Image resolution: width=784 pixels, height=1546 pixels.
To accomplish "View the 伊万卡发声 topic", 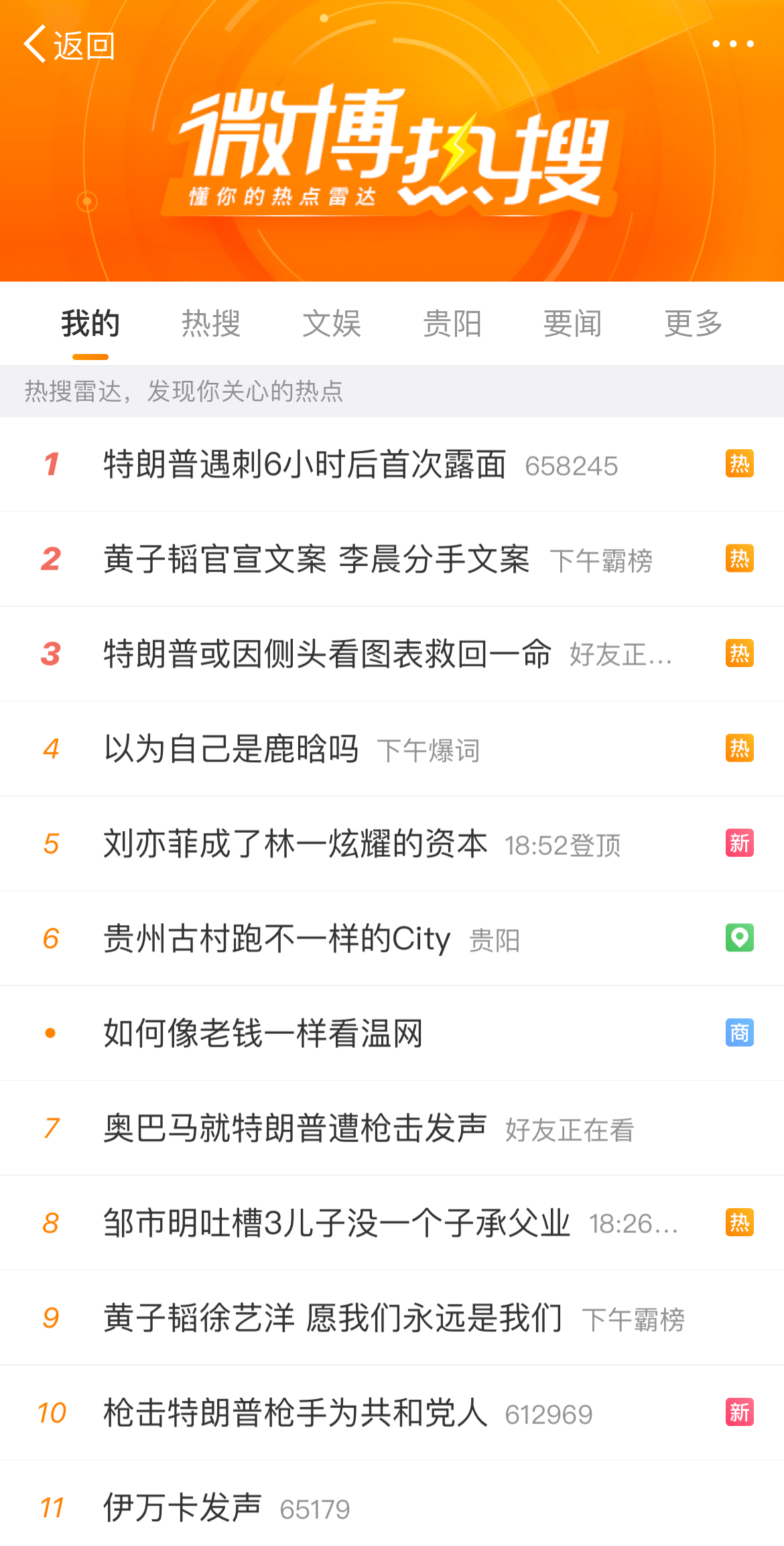I will (182, 1508).
